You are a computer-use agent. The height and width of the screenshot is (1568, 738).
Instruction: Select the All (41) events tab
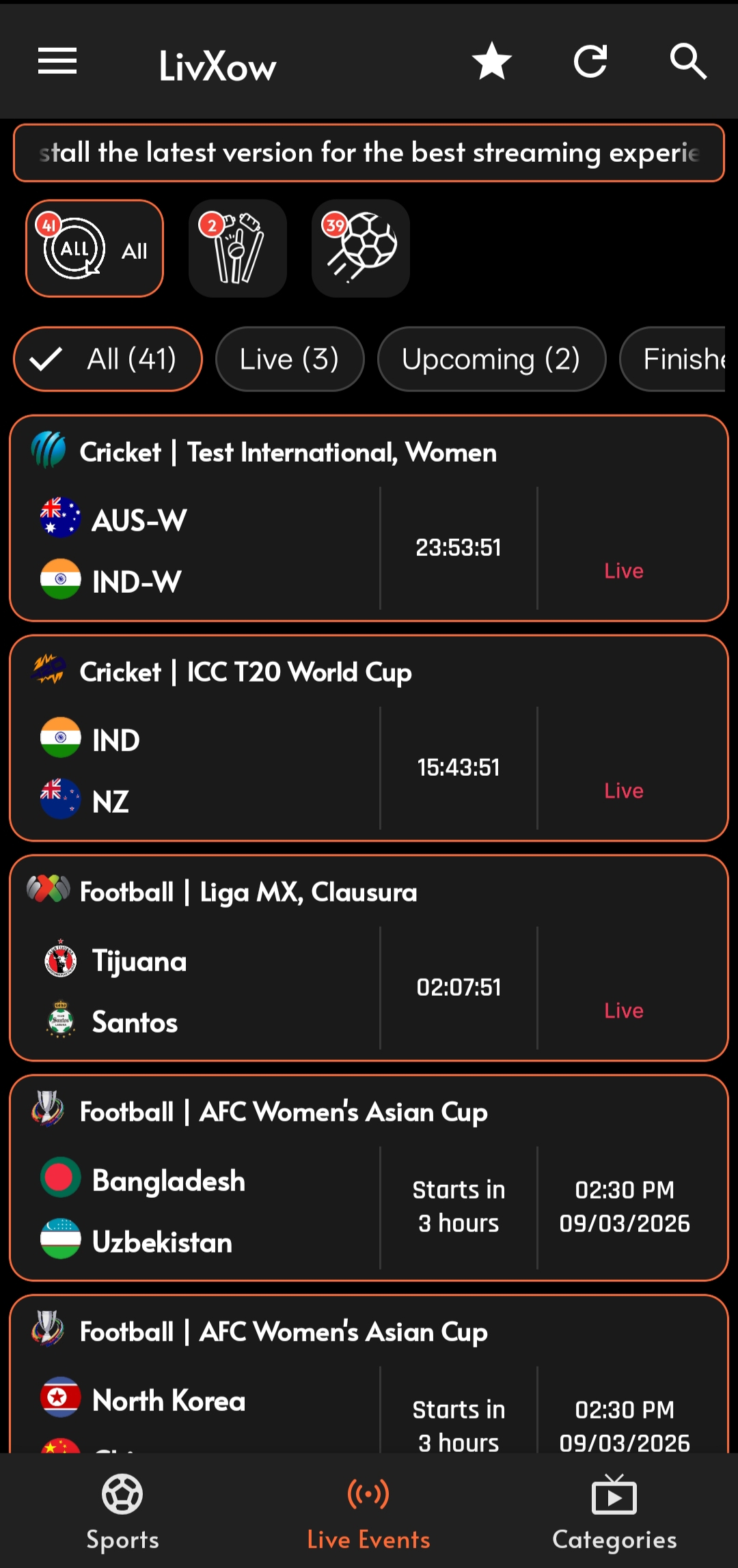pyautogui.click(x=107, y=359)
